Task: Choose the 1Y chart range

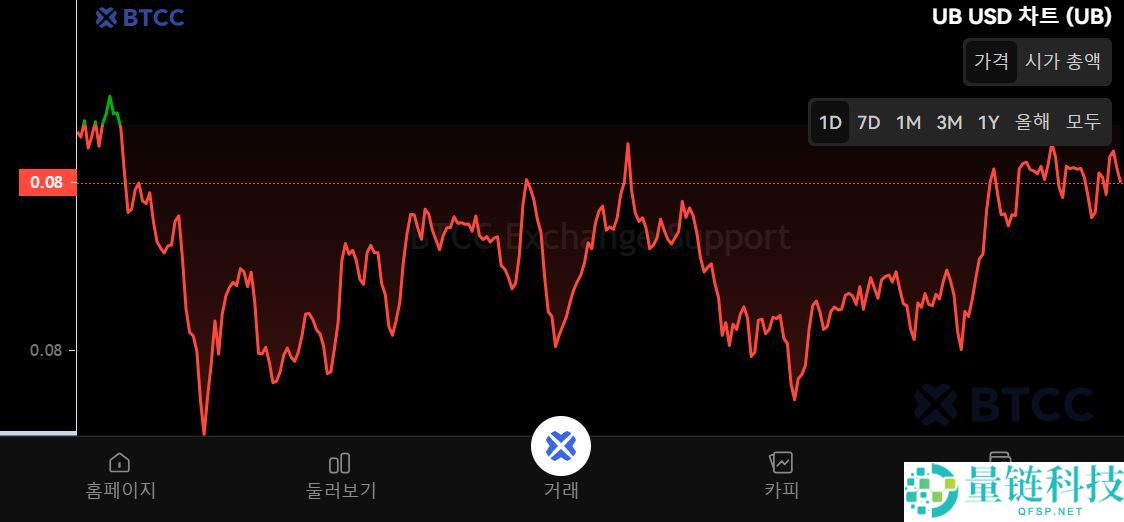Action: [x=989, y=122]
